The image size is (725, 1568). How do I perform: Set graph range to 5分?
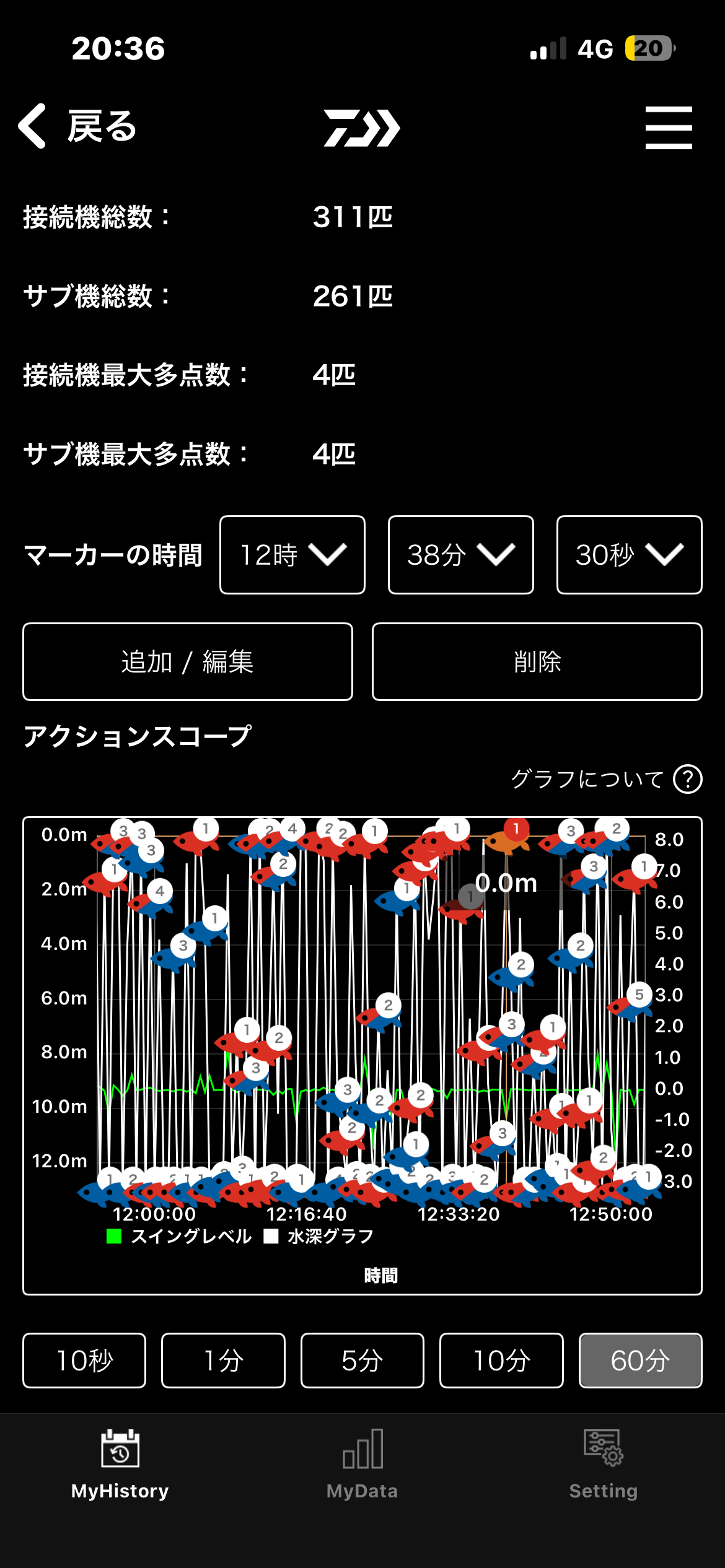click(x=362, y=1361)
